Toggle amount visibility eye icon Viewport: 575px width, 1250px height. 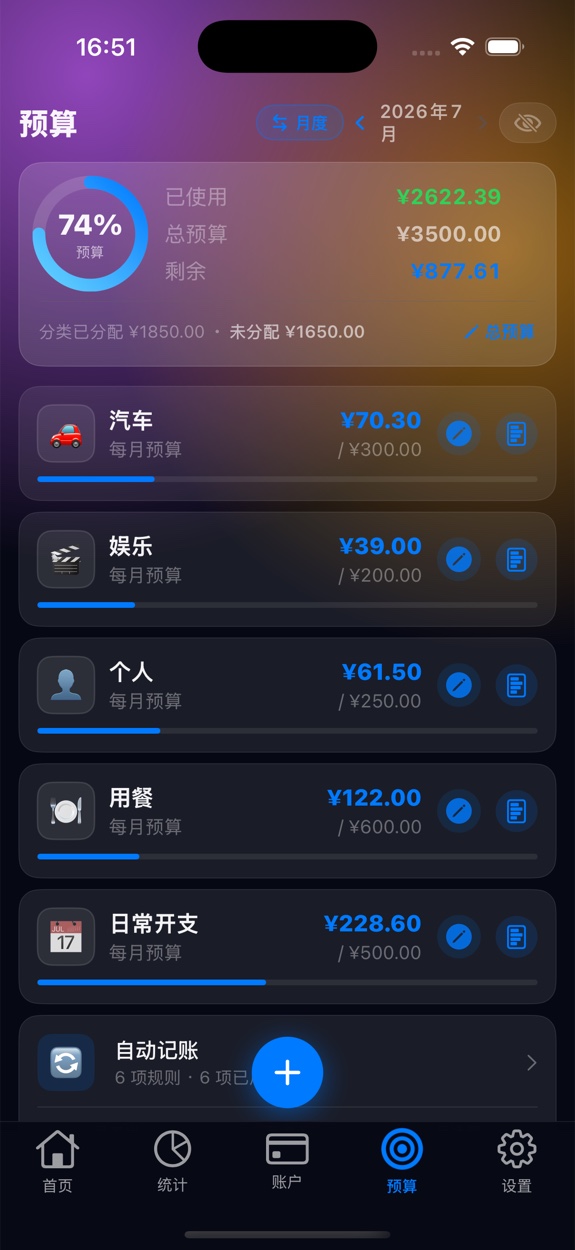(527, 123)
